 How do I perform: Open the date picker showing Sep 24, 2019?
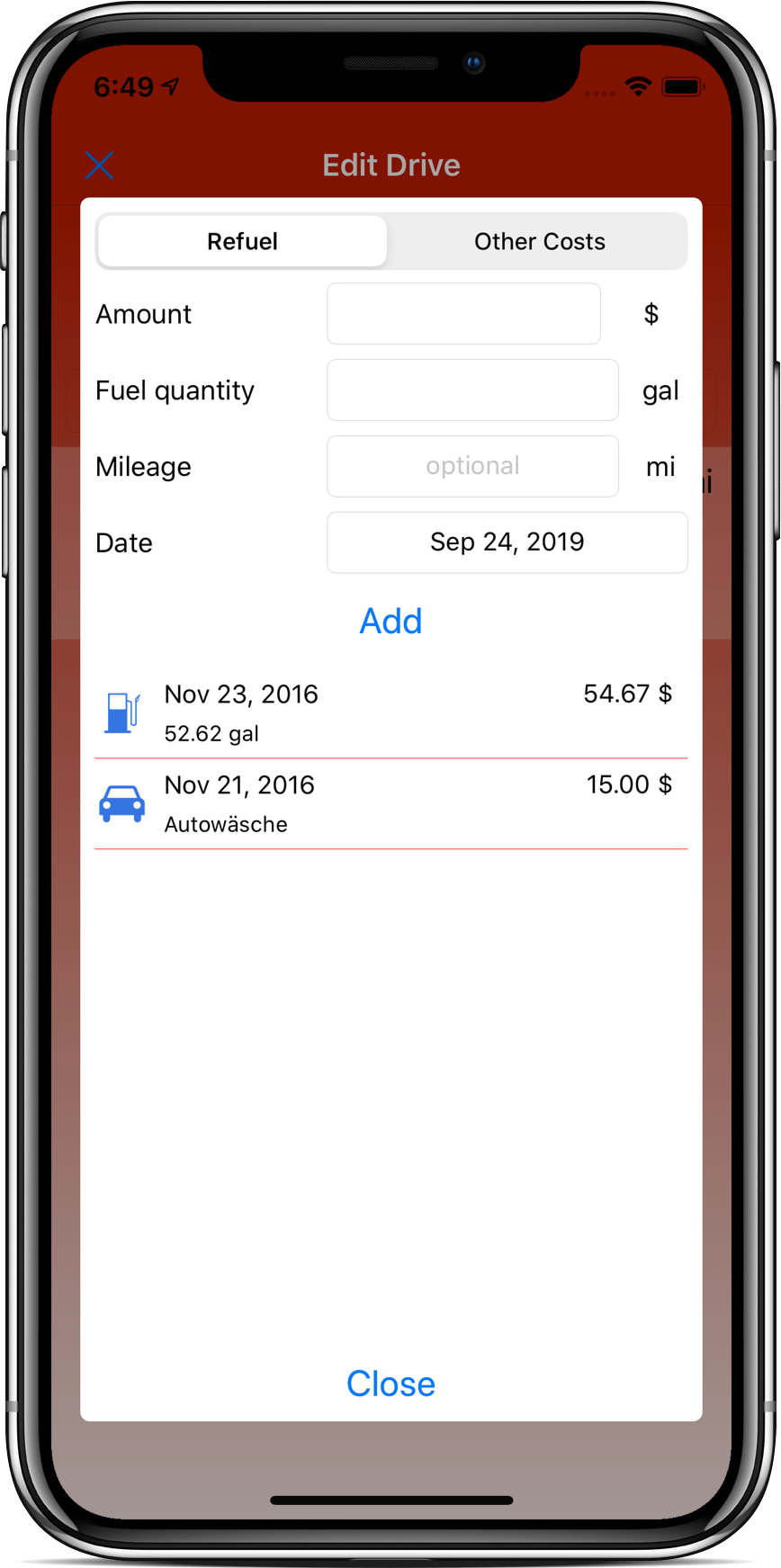click(x=507, y=542)
